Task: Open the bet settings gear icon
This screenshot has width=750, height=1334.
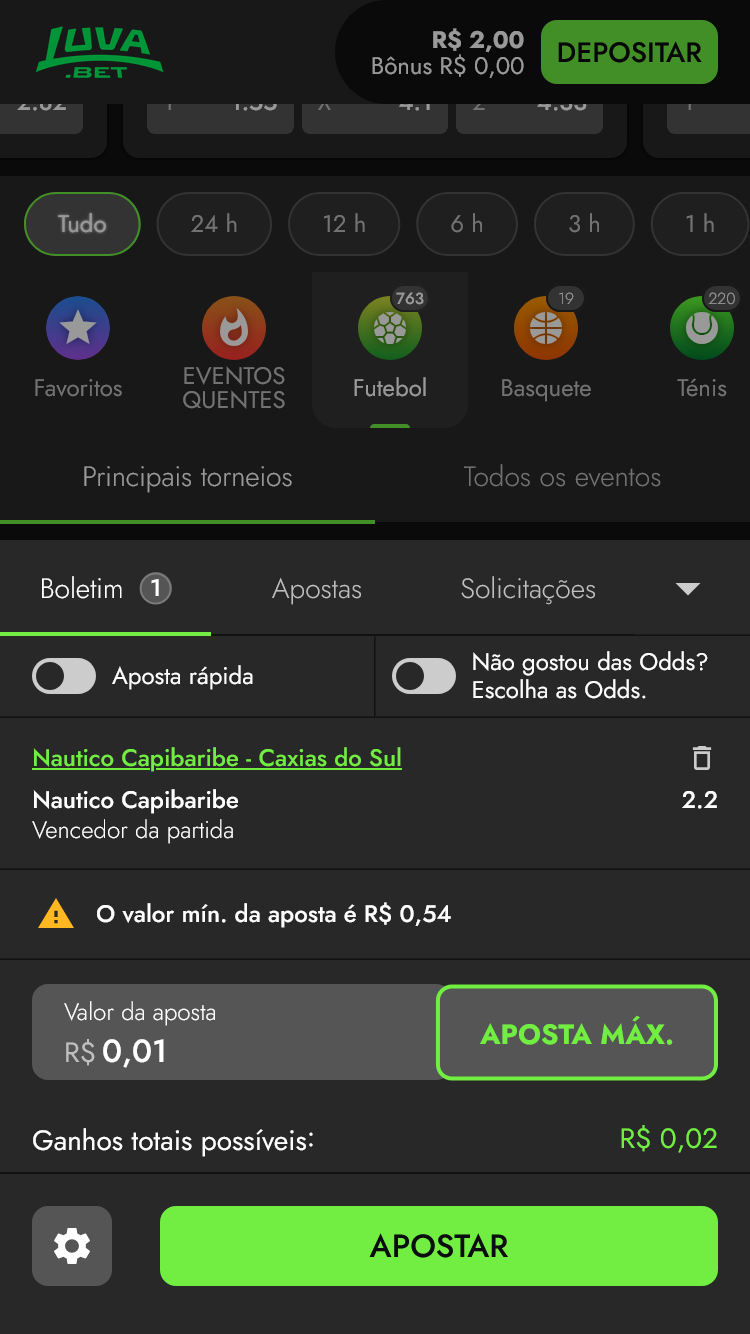Action: coord(71,1246)
